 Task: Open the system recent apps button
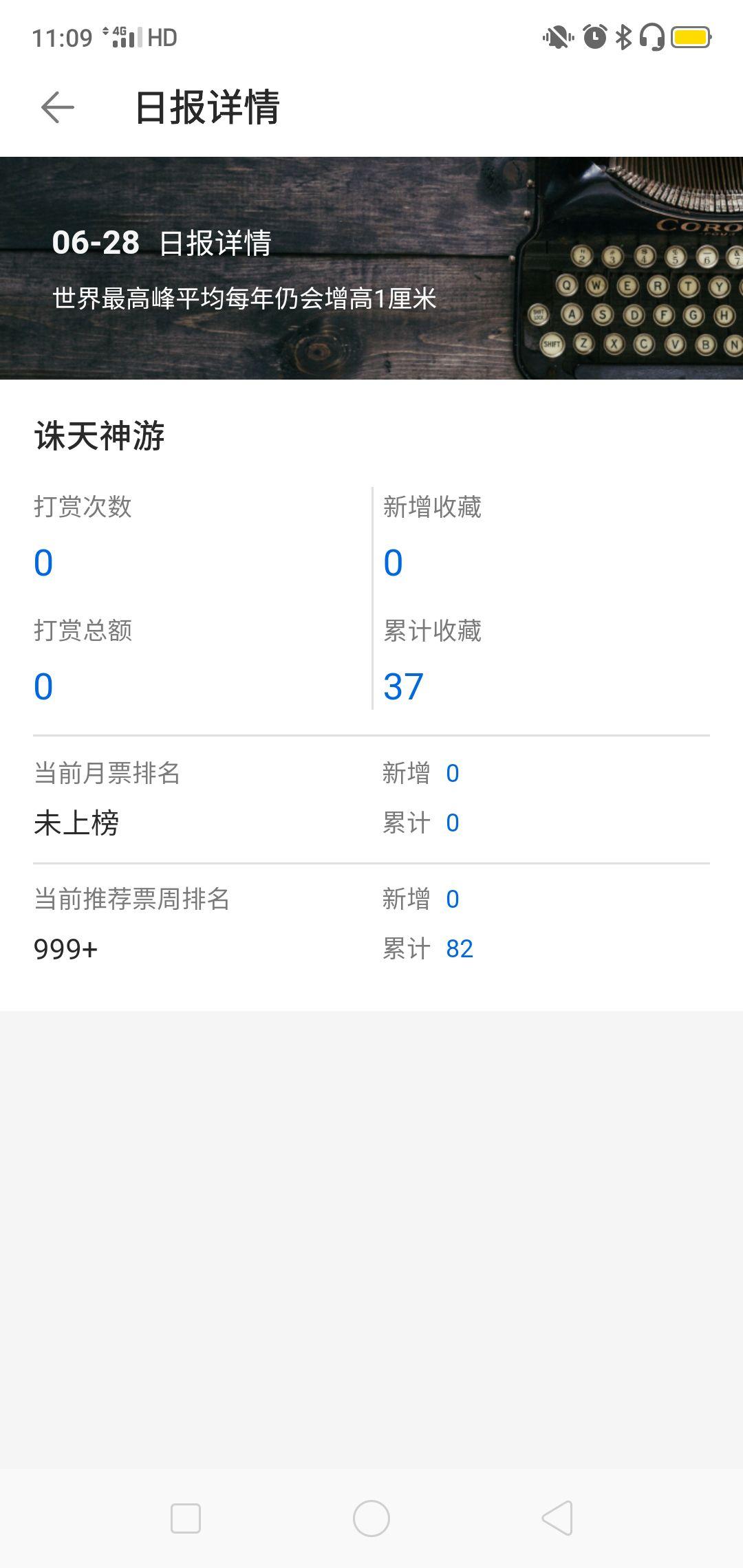tap(186, 1518)
